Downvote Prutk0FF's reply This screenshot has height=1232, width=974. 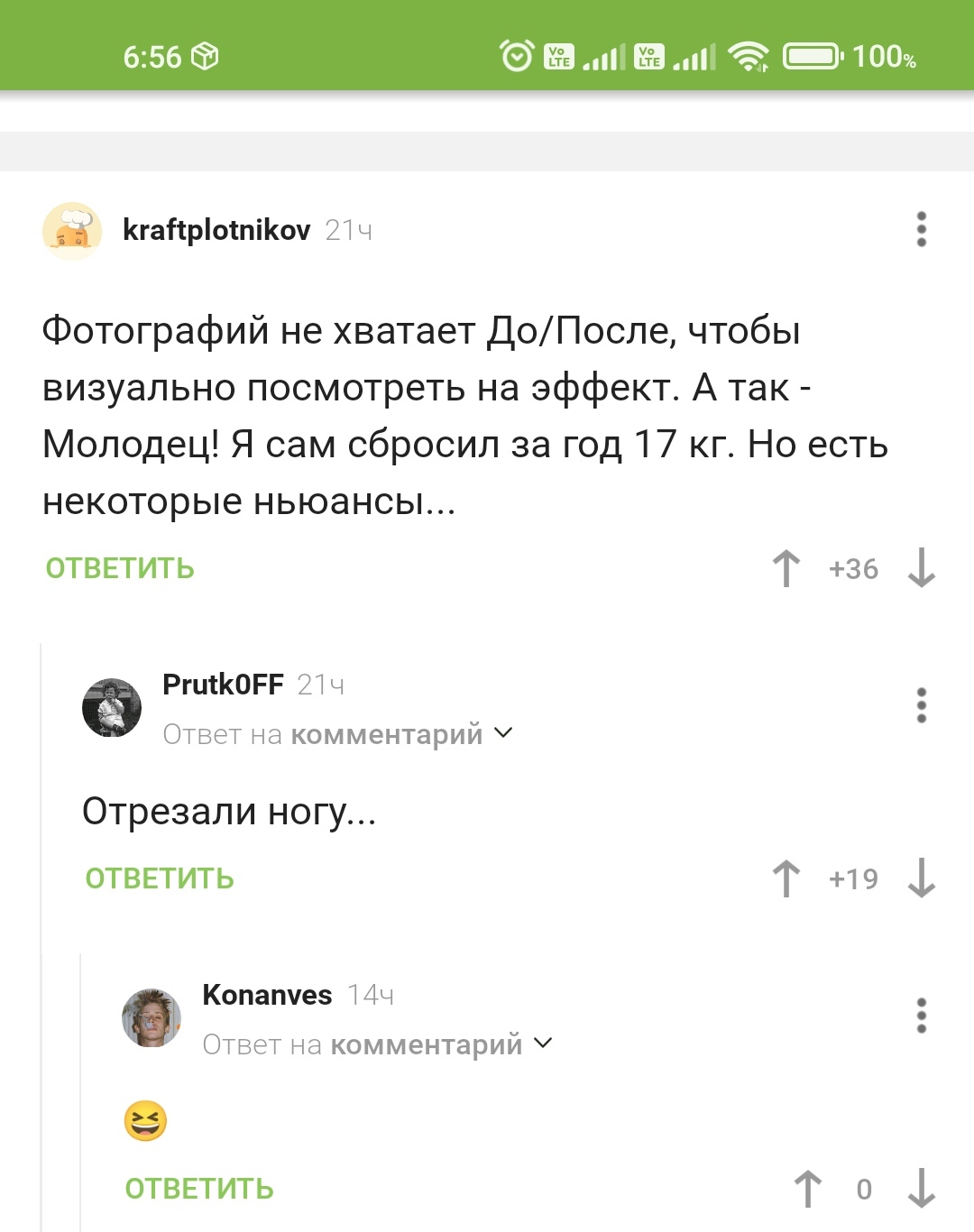click(921, 878)
